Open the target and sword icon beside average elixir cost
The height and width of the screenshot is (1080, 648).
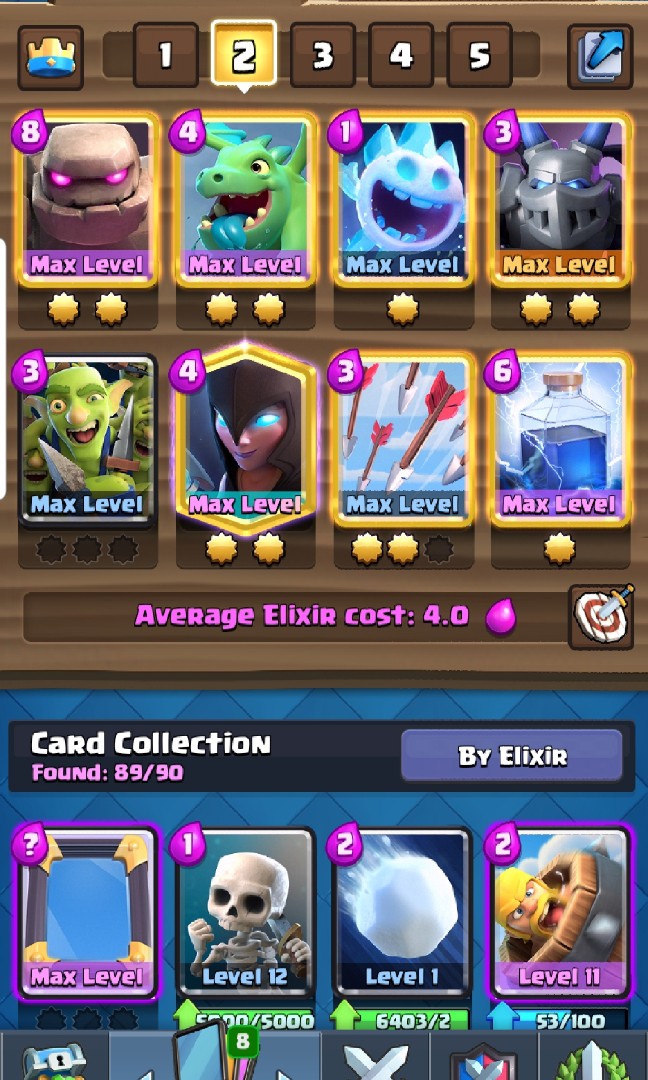pyautogui.click(x=600, y=617)
